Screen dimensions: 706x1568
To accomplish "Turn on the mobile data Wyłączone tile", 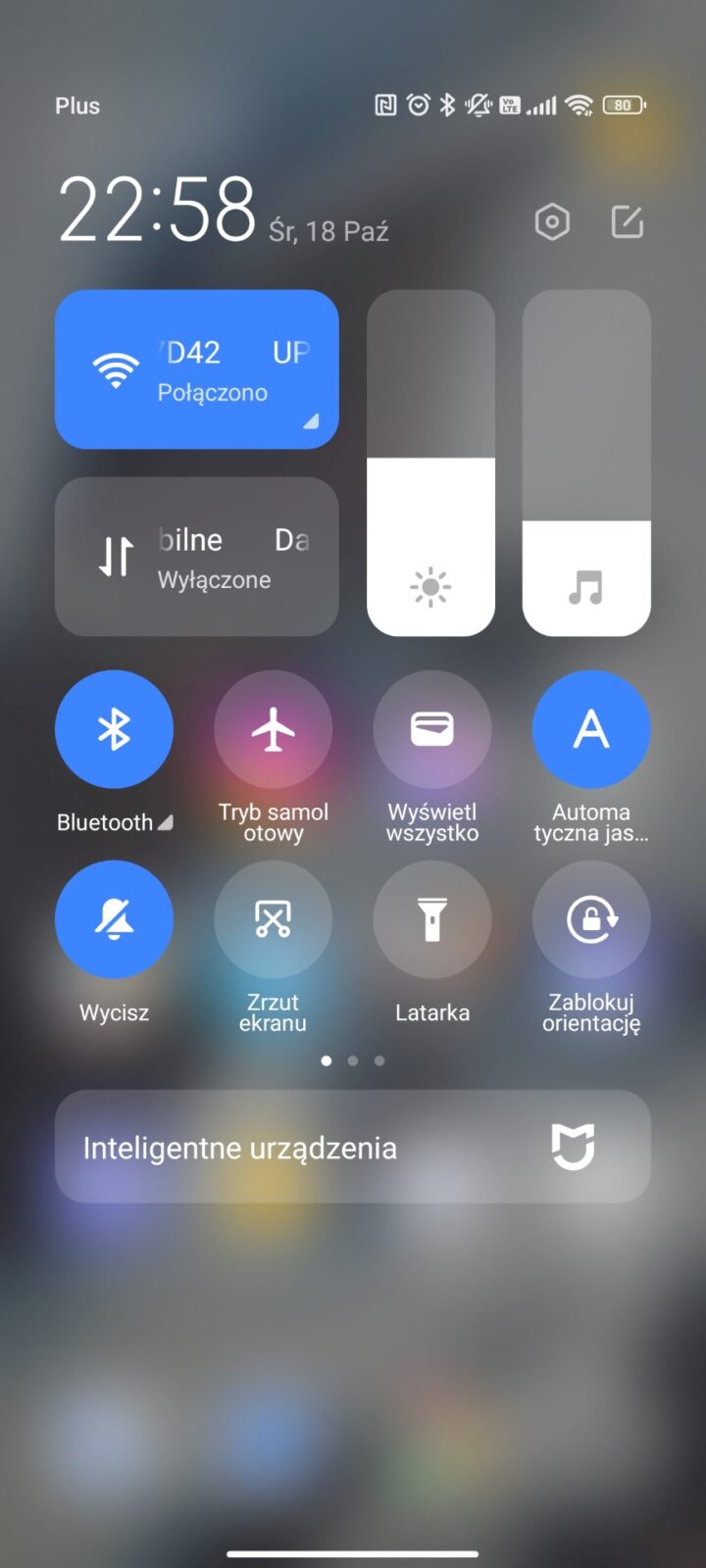I will tap(196, 557).
